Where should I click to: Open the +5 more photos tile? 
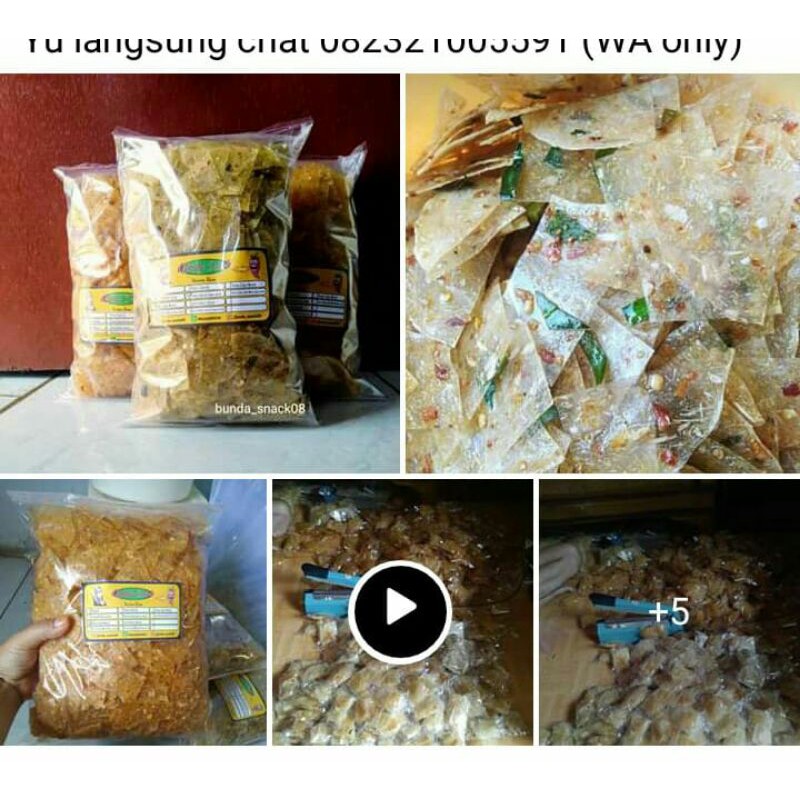pos(670,612)
